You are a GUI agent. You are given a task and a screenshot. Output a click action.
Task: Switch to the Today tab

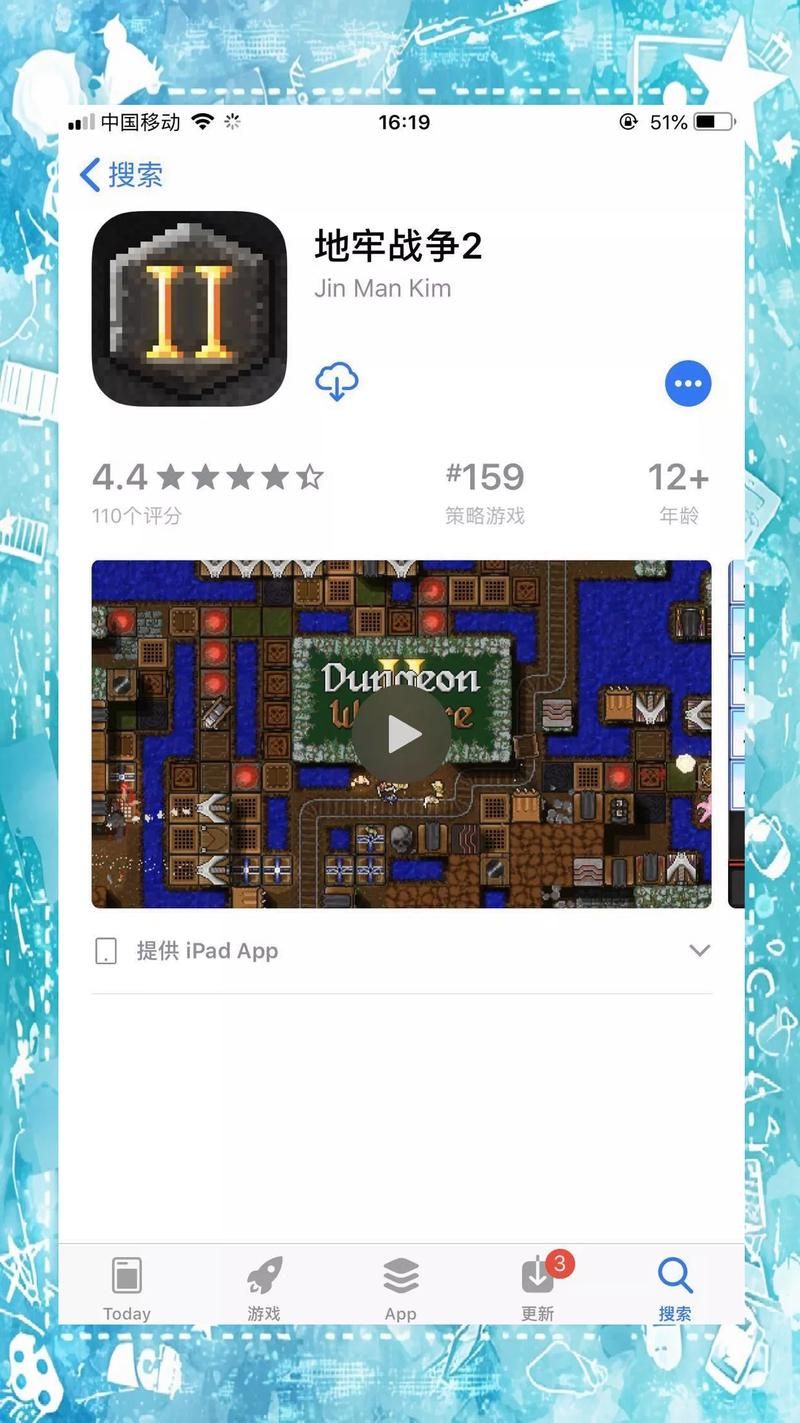(x=127, y=1288)
